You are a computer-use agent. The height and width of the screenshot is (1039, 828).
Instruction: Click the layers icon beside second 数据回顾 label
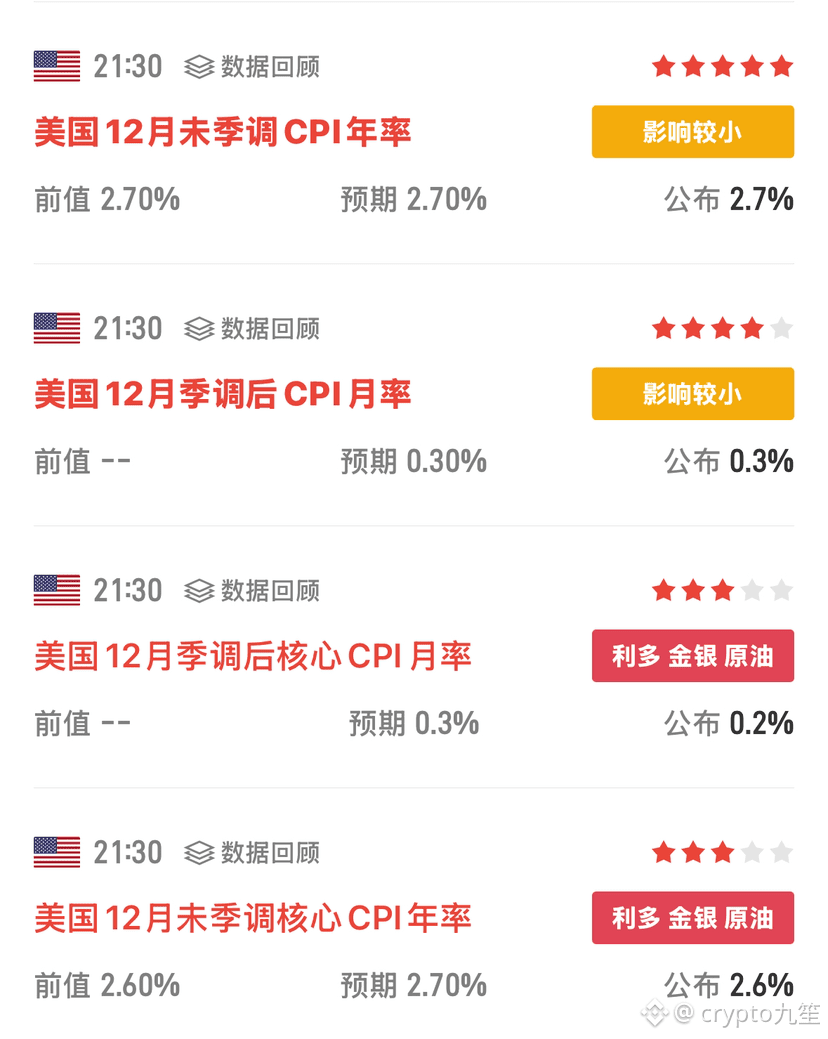[198, 328]
